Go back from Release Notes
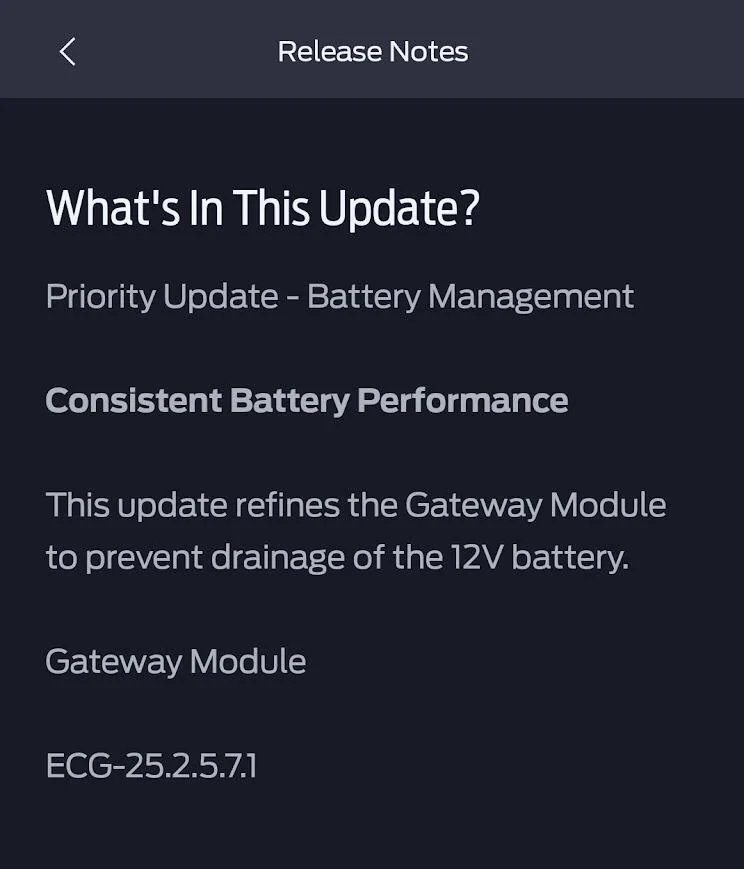The image size is (744, 869). (x=67, y=51)
